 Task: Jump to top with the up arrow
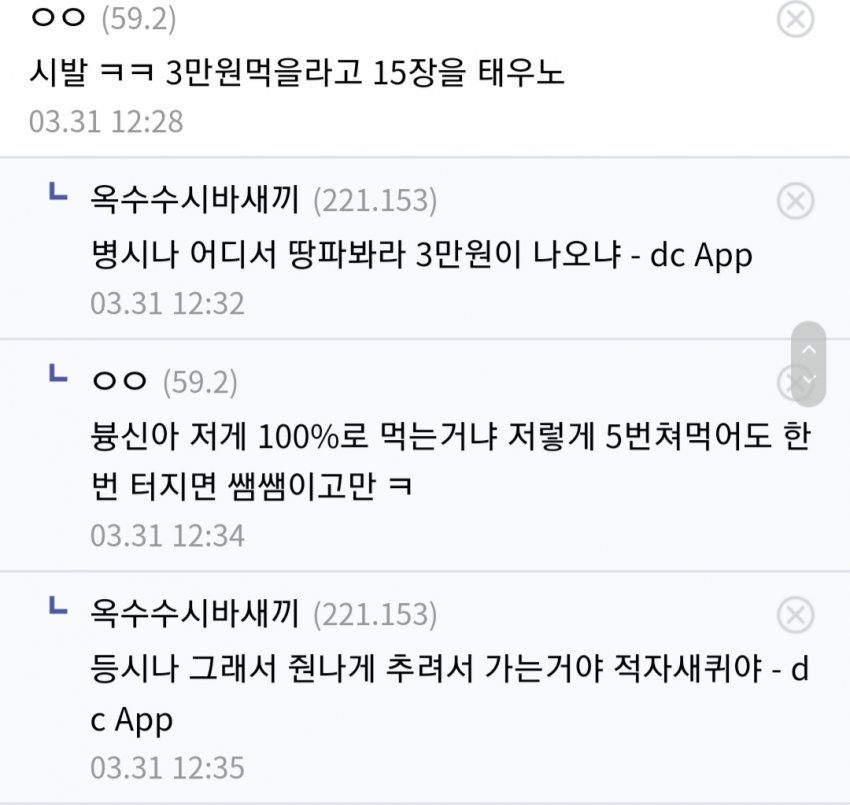808,350
